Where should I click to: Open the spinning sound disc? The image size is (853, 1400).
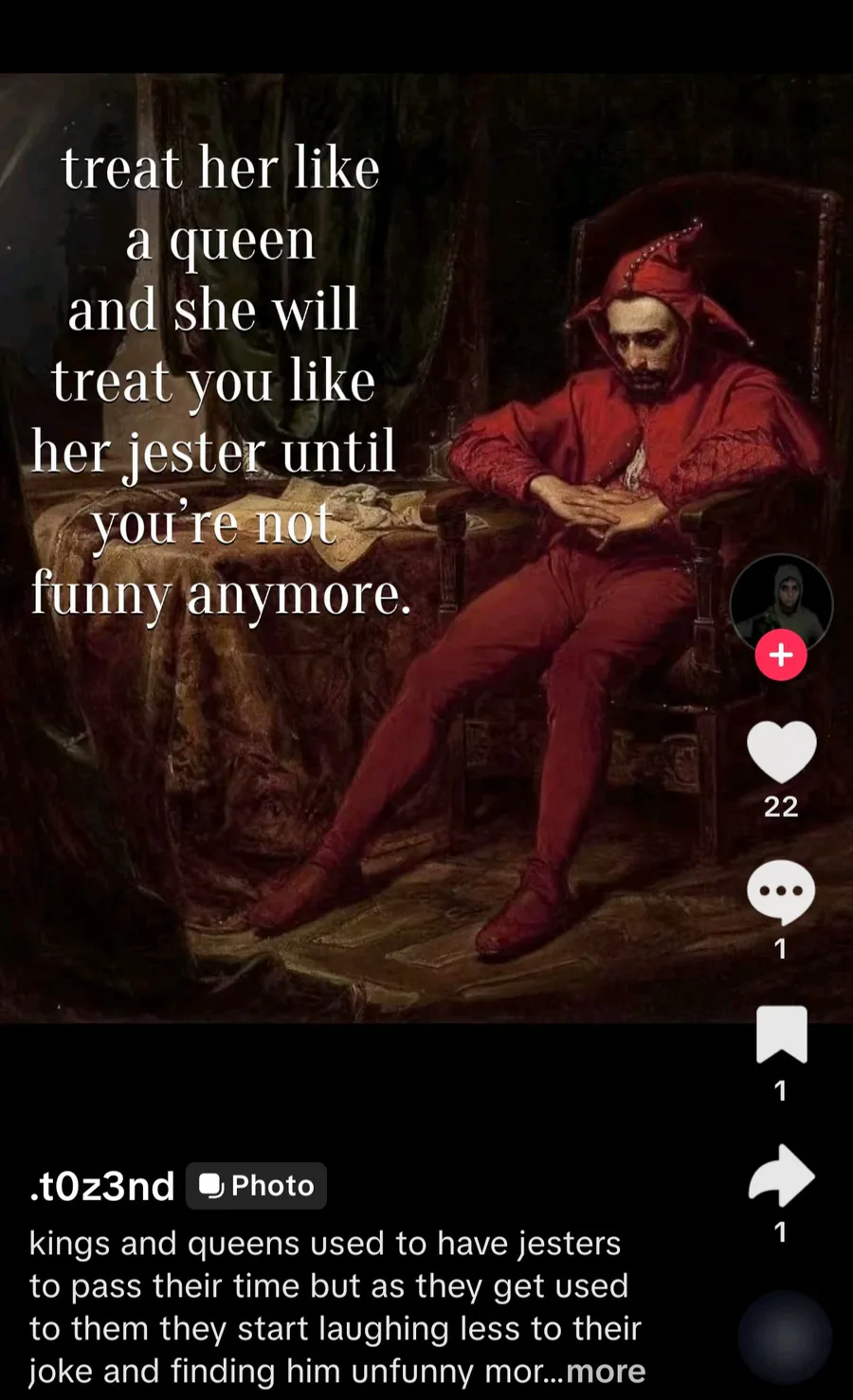[785, 1337]
